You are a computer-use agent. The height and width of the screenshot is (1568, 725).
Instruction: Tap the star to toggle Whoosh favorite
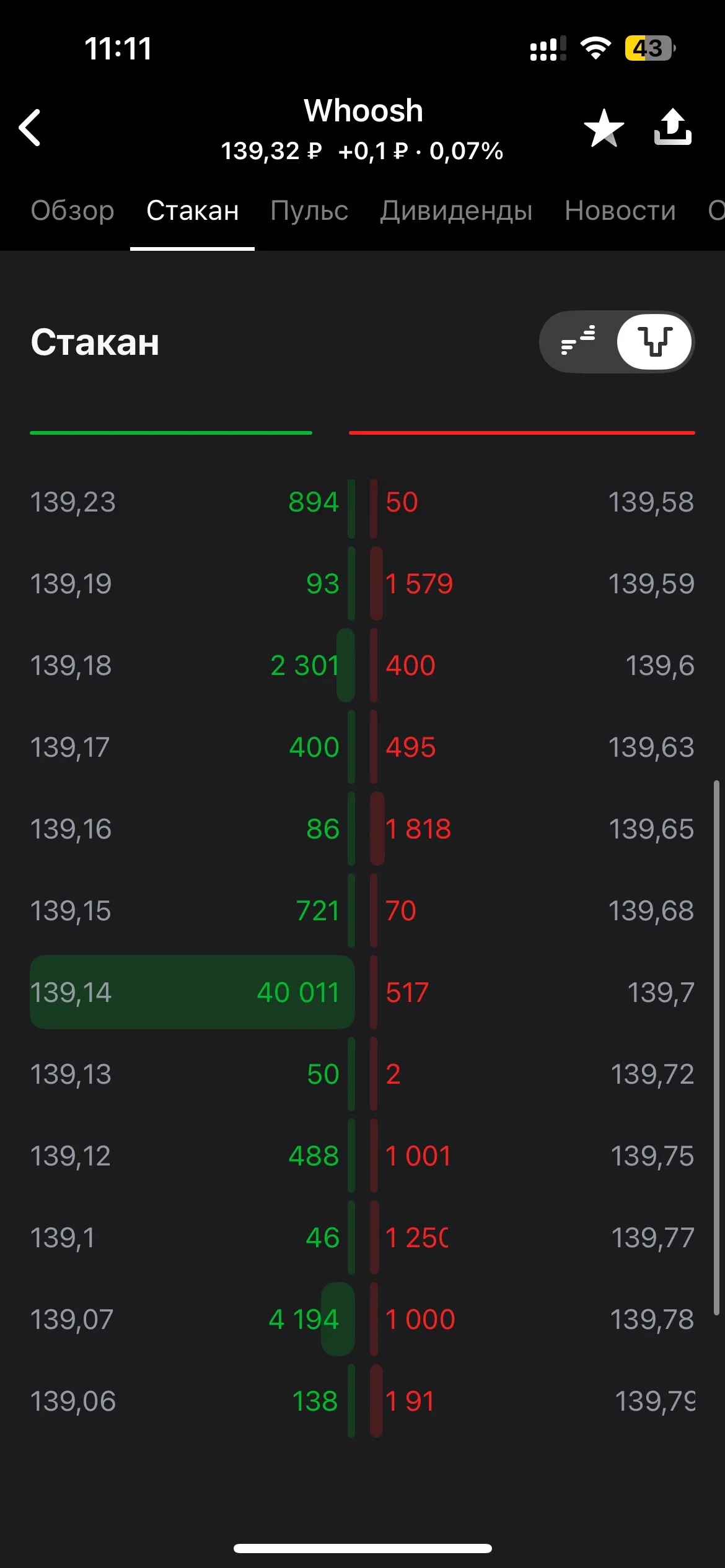pyautogui.click(x=604, y=128)
